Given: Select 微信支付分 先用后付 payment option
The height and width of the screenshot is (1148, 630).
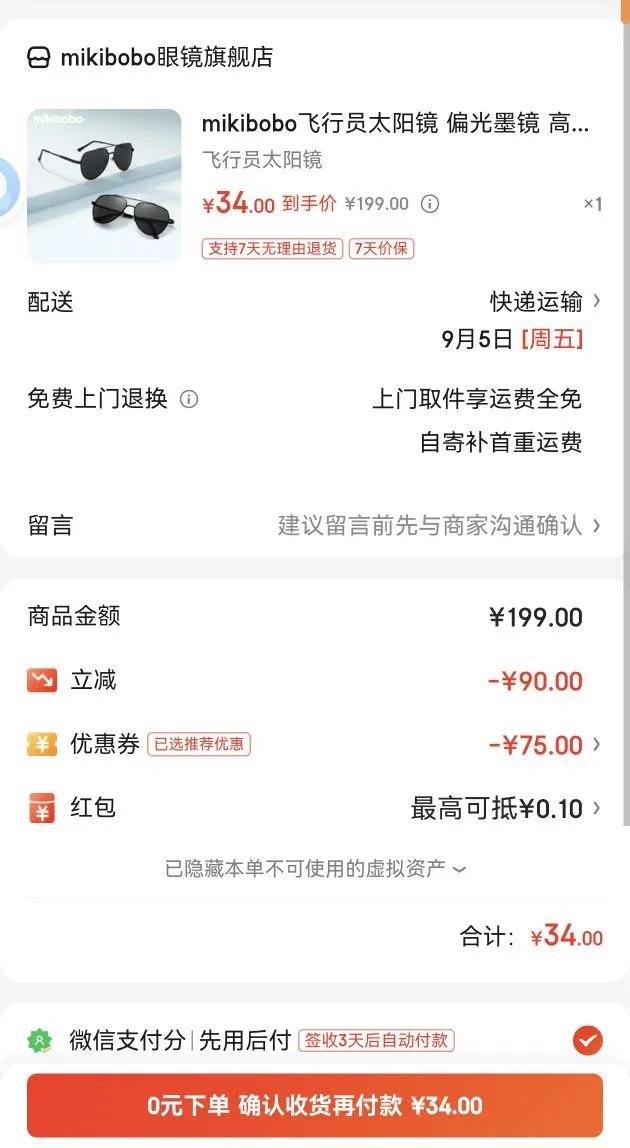Looking at the screenshot, I should click(x=587, y=1040).
